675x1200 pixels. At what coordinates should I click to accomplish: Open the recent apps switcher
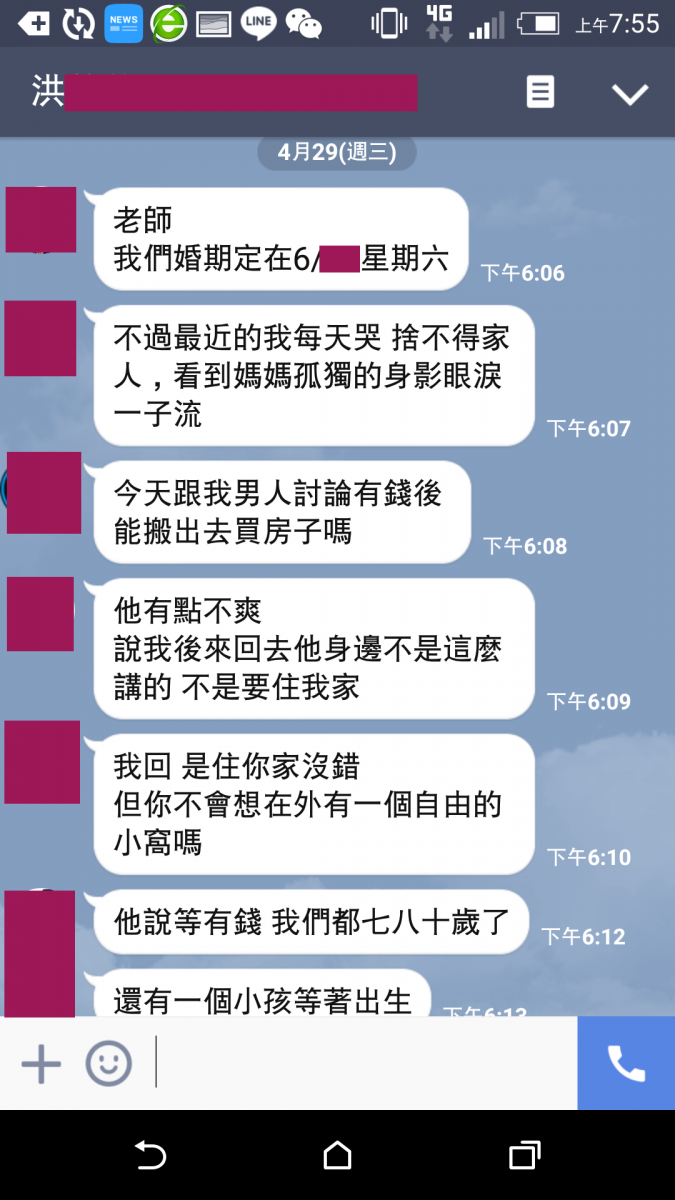click(524, 1156)
